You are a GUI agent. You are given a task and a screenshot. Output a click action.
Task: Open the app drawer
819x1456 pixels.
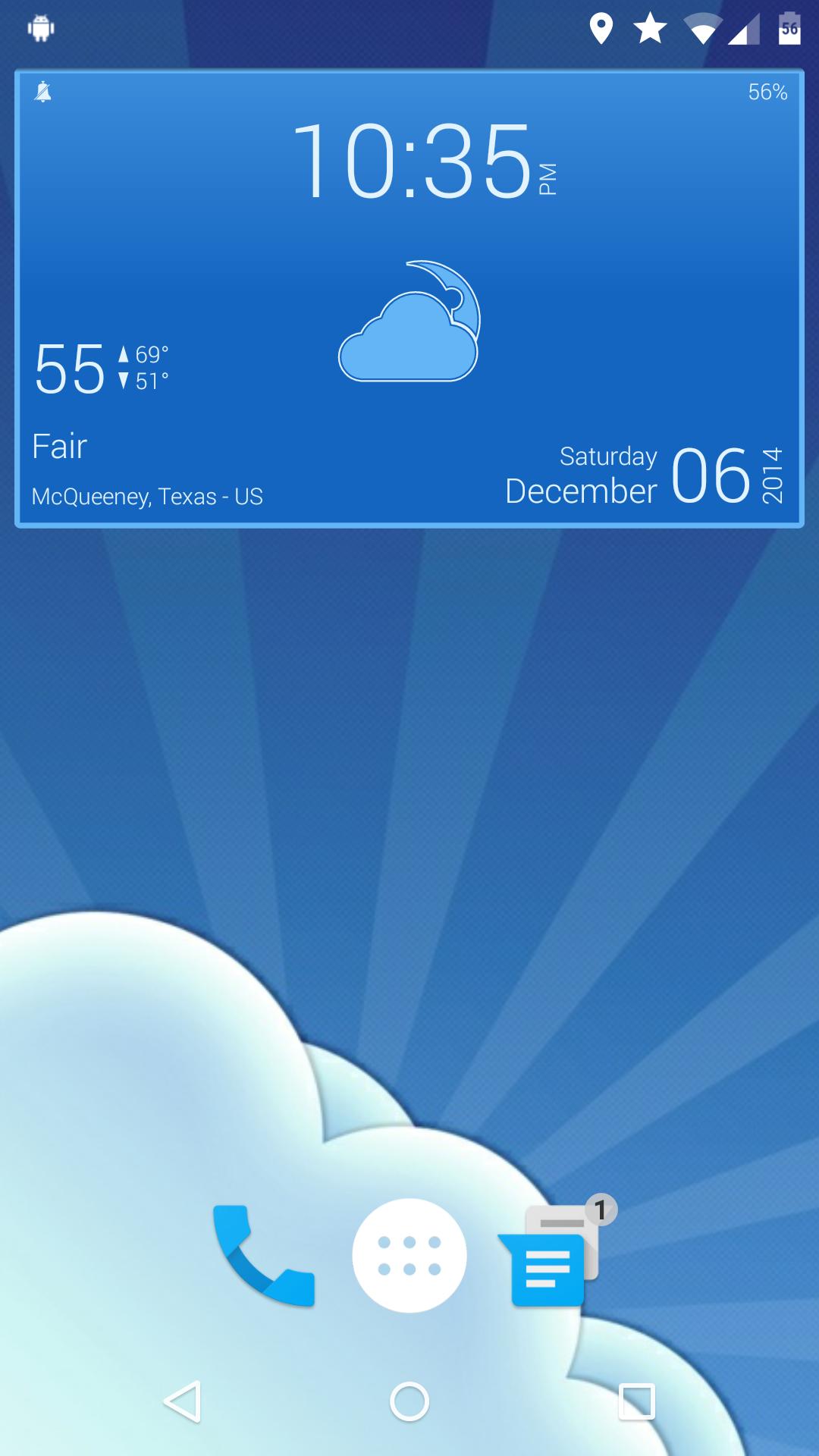pyautogui.click(x=409, y=1256)
